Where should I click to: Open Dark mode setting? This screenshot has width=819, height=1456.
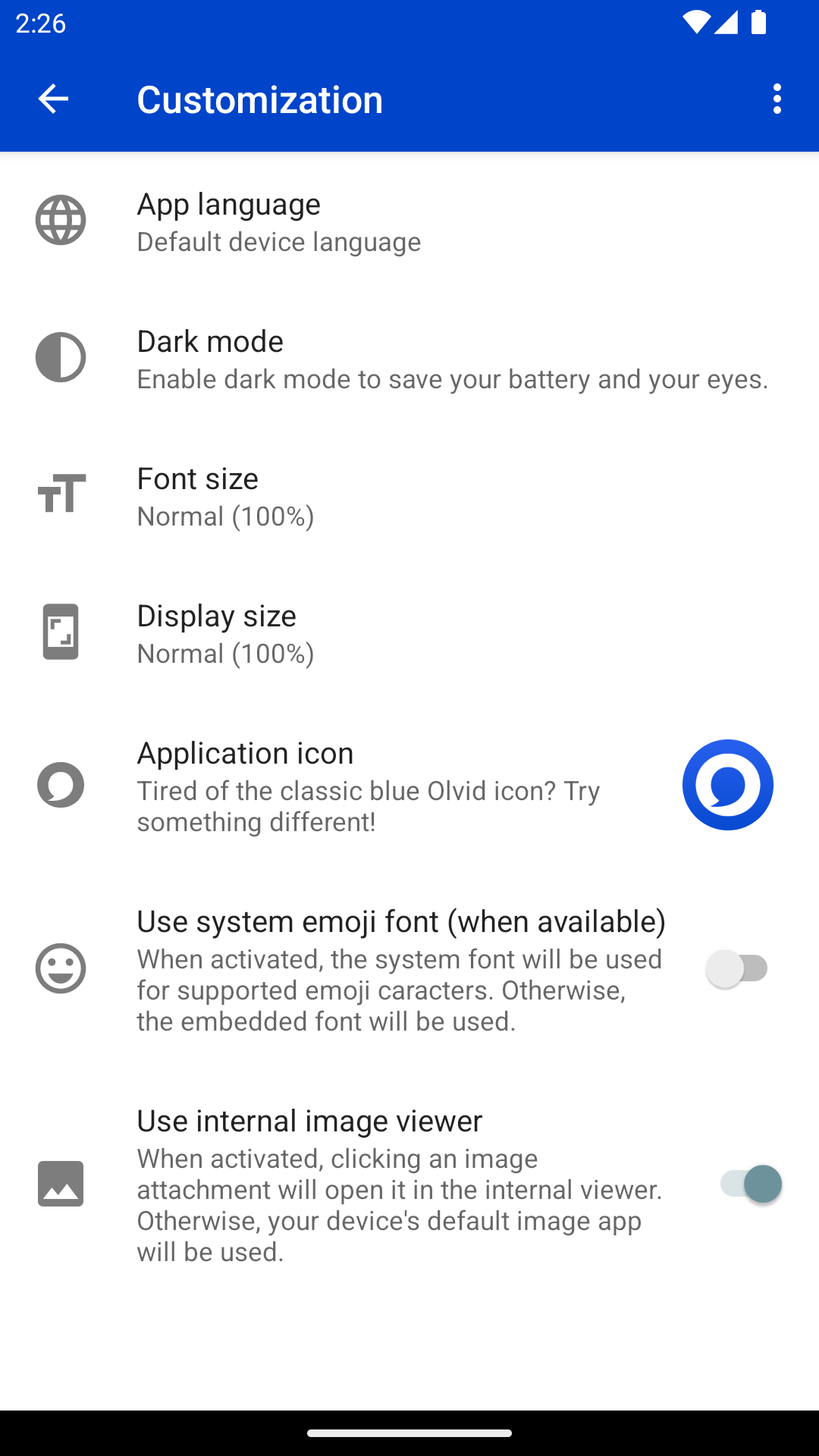[409, 358]
